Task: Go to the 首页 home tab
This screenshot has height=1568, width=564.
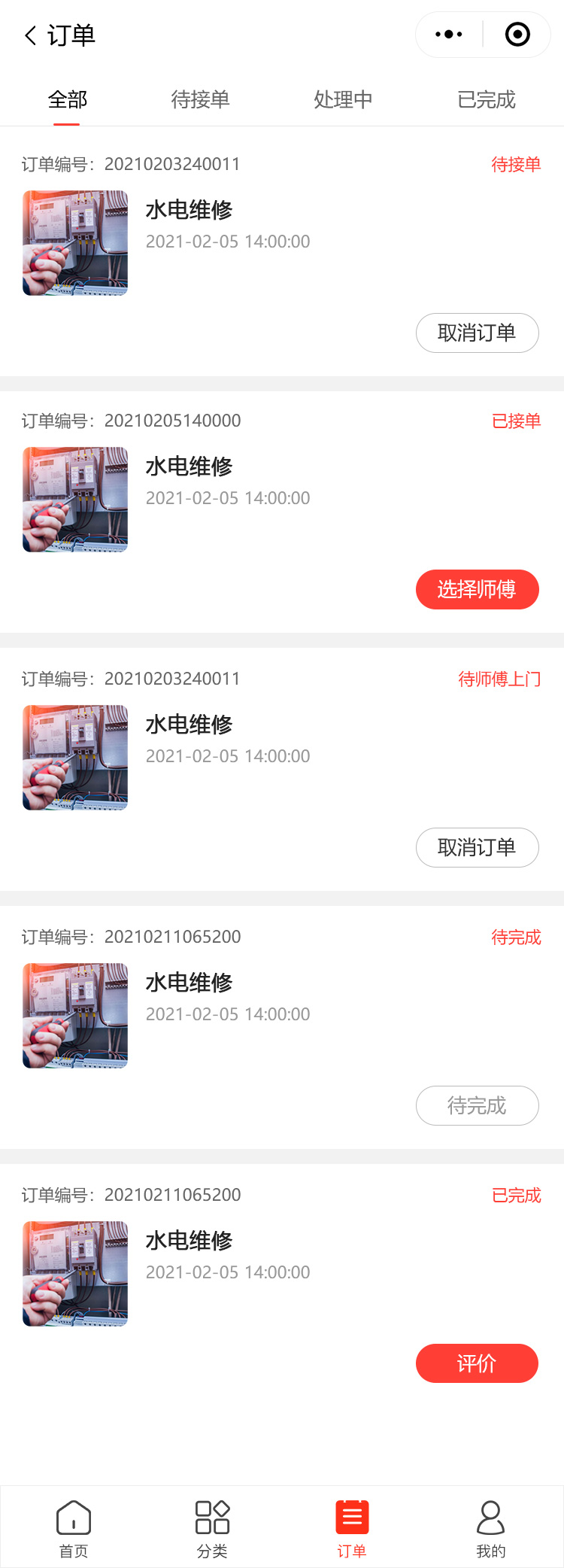Action: 74,1527
